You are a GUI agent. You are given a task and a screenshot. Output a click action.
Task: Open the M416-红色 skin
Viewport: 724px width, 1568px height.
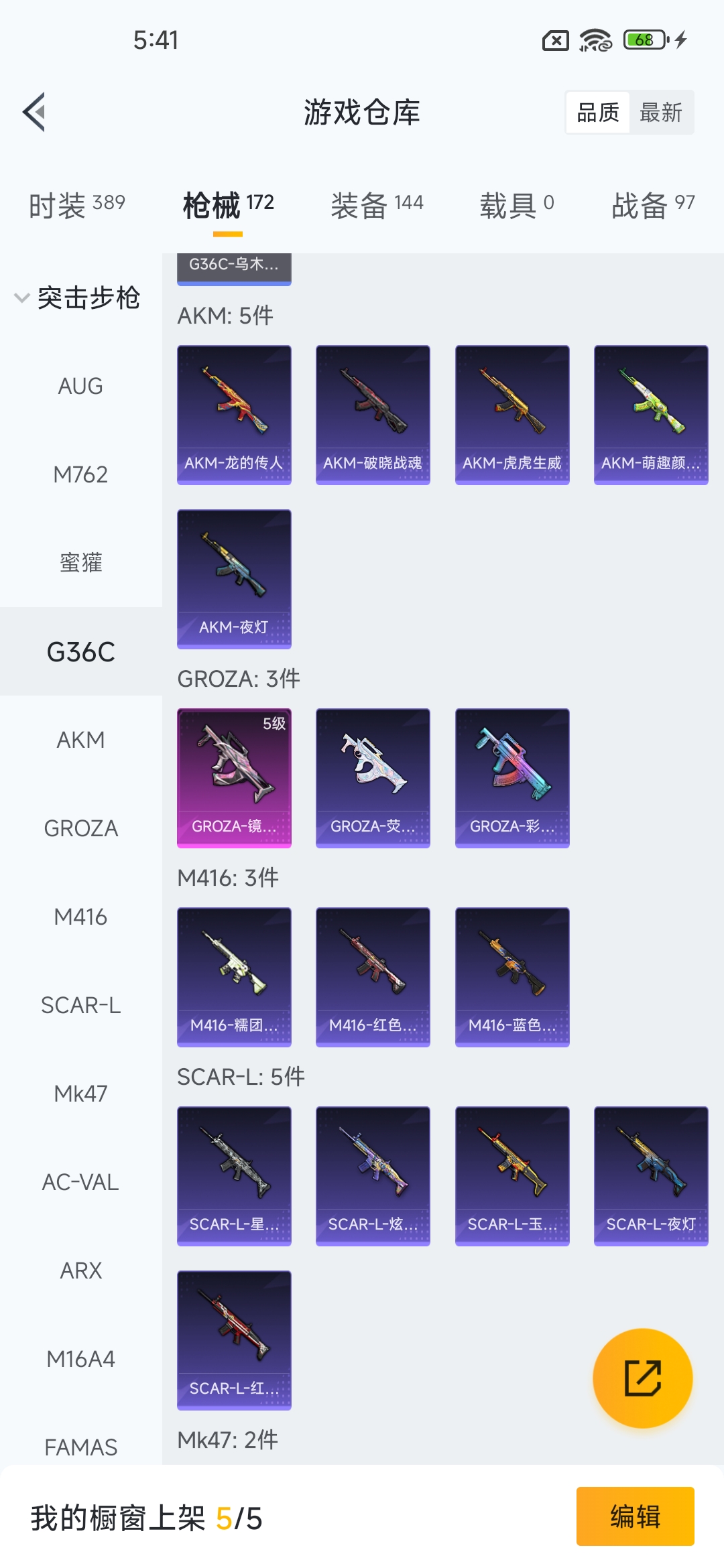(x=373, y=976)
